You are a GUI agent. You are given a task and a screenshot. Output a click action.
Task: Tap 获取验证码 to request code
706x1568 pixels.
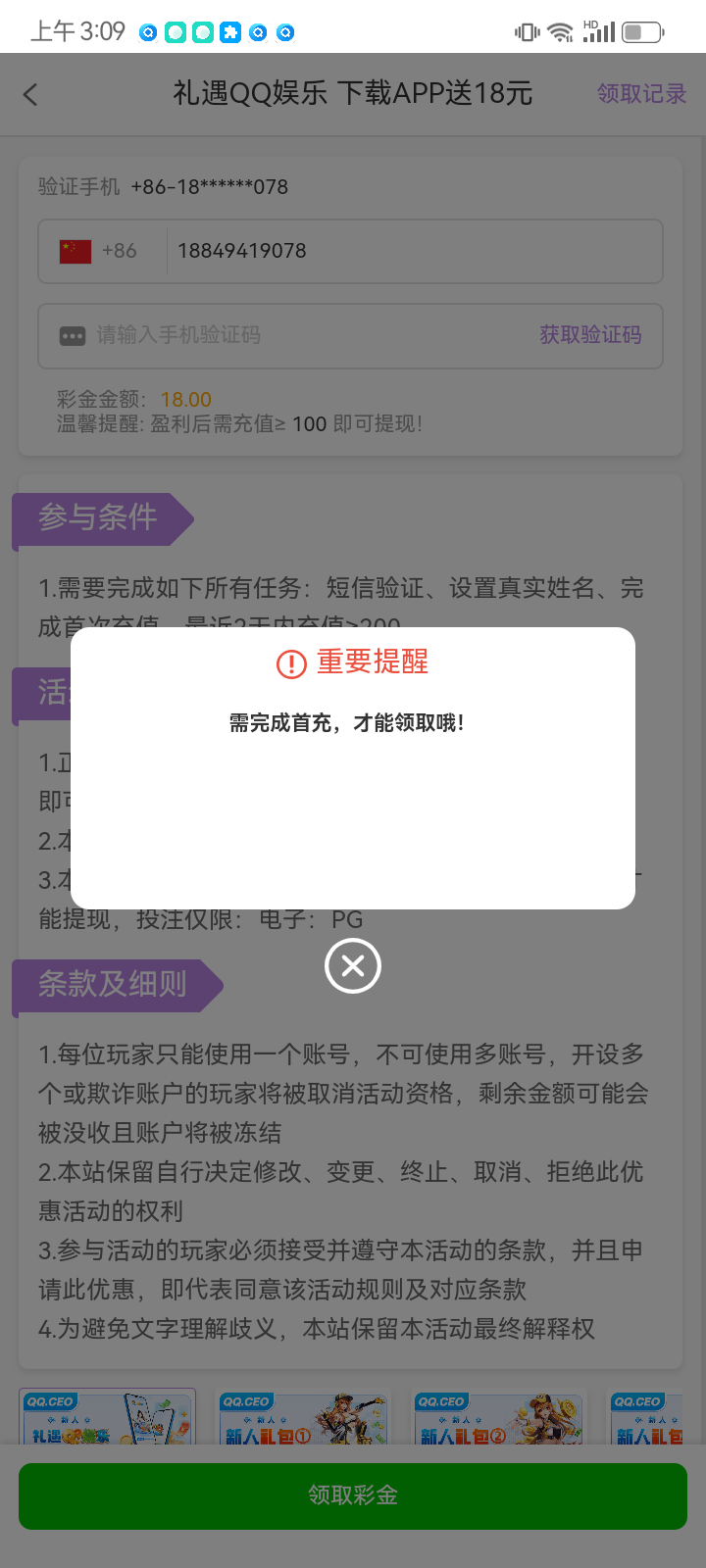589,335
